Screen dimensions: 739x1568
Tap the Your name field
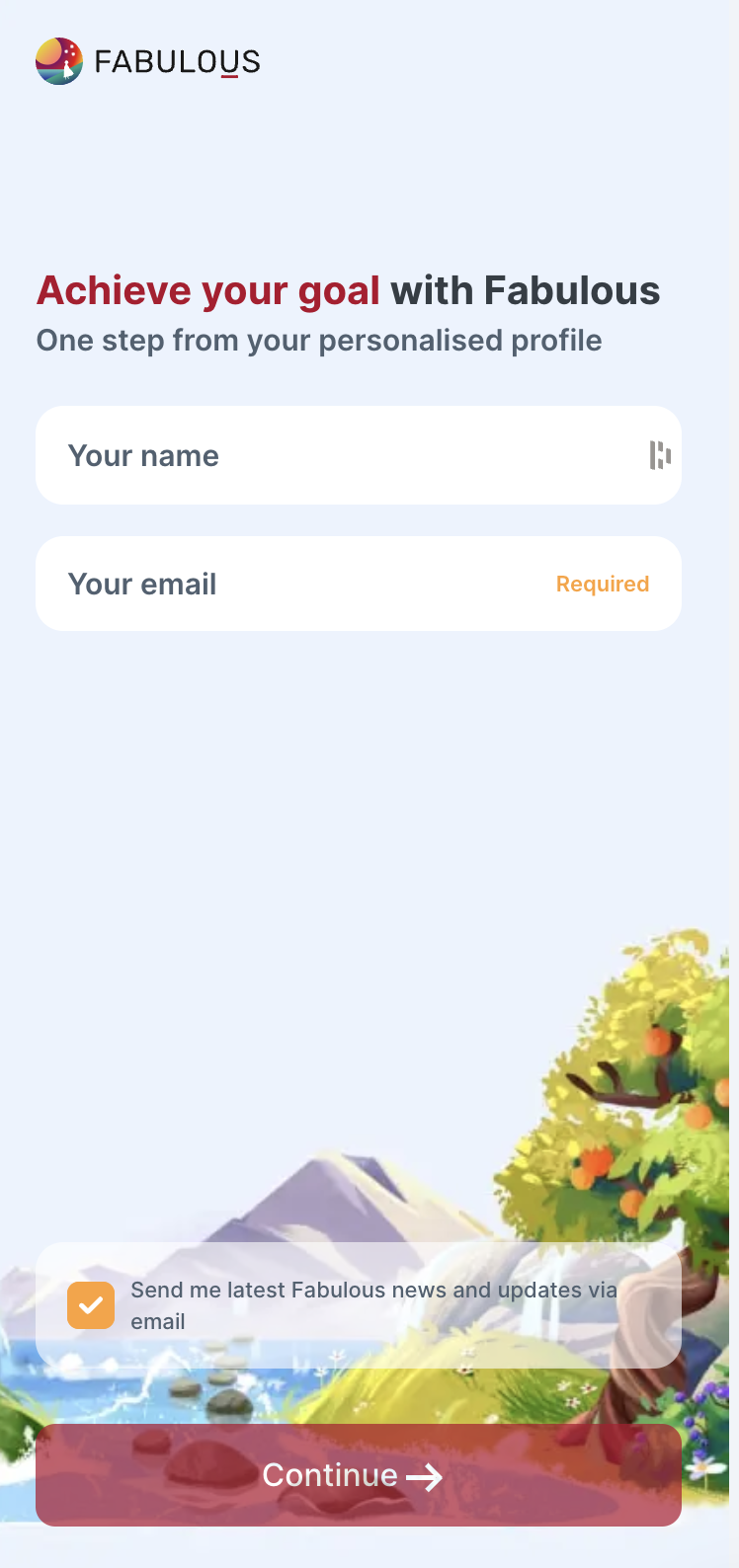tap(336, 456)
